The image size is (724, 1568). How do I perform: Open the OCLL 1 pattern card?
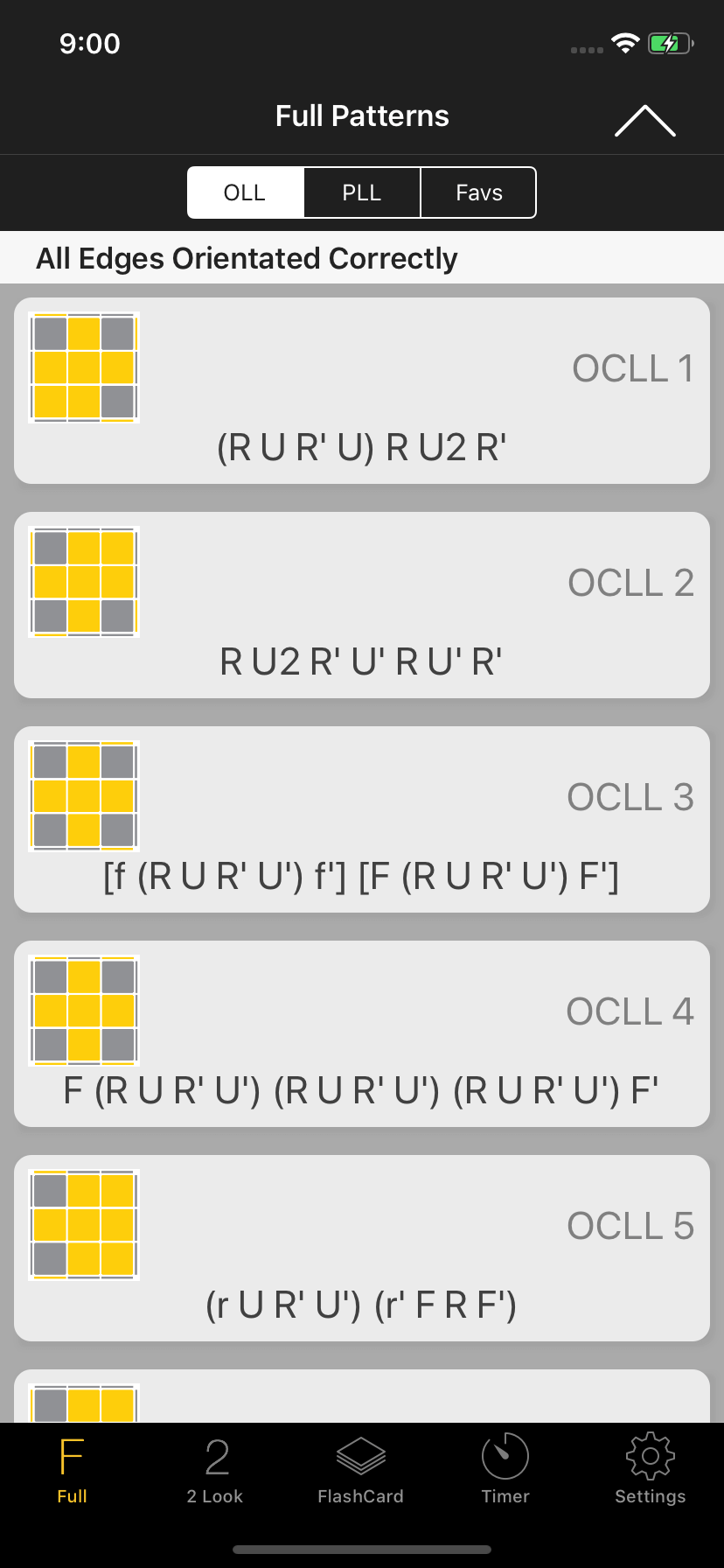point(362,390)
